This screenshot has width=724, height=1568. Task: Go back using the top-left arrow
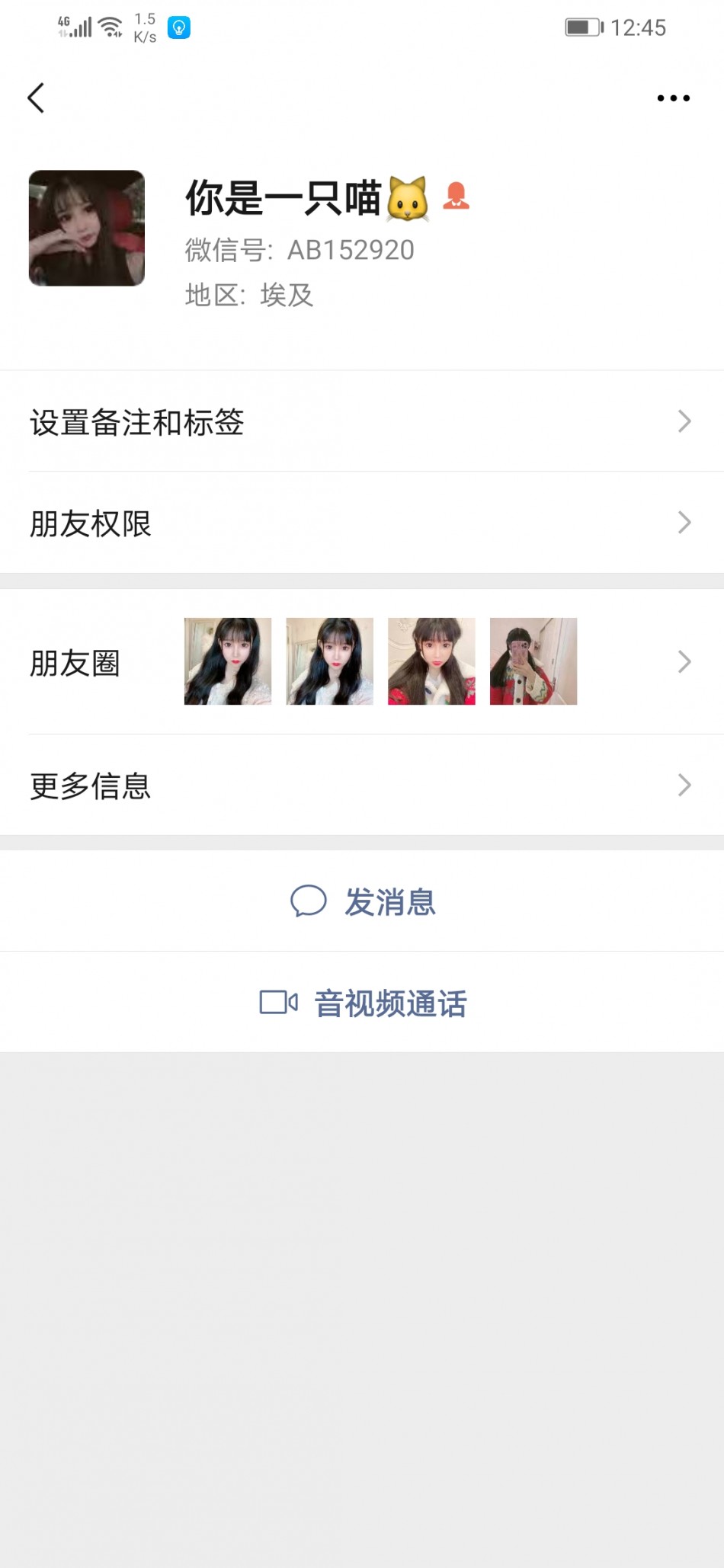point(36,98)
